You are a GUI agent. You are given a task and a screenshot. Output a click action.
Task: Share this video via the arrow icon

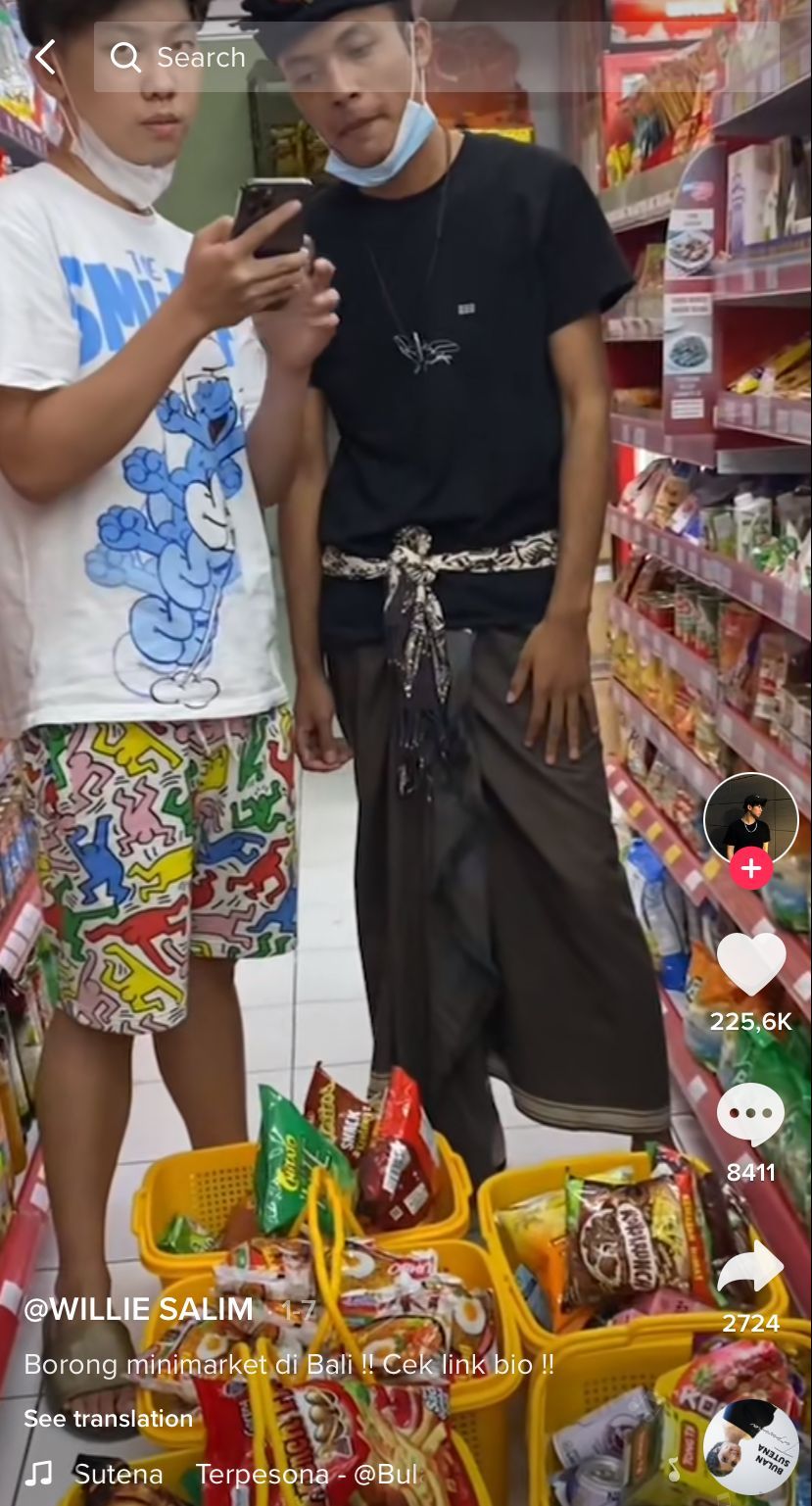[750, 1267]
